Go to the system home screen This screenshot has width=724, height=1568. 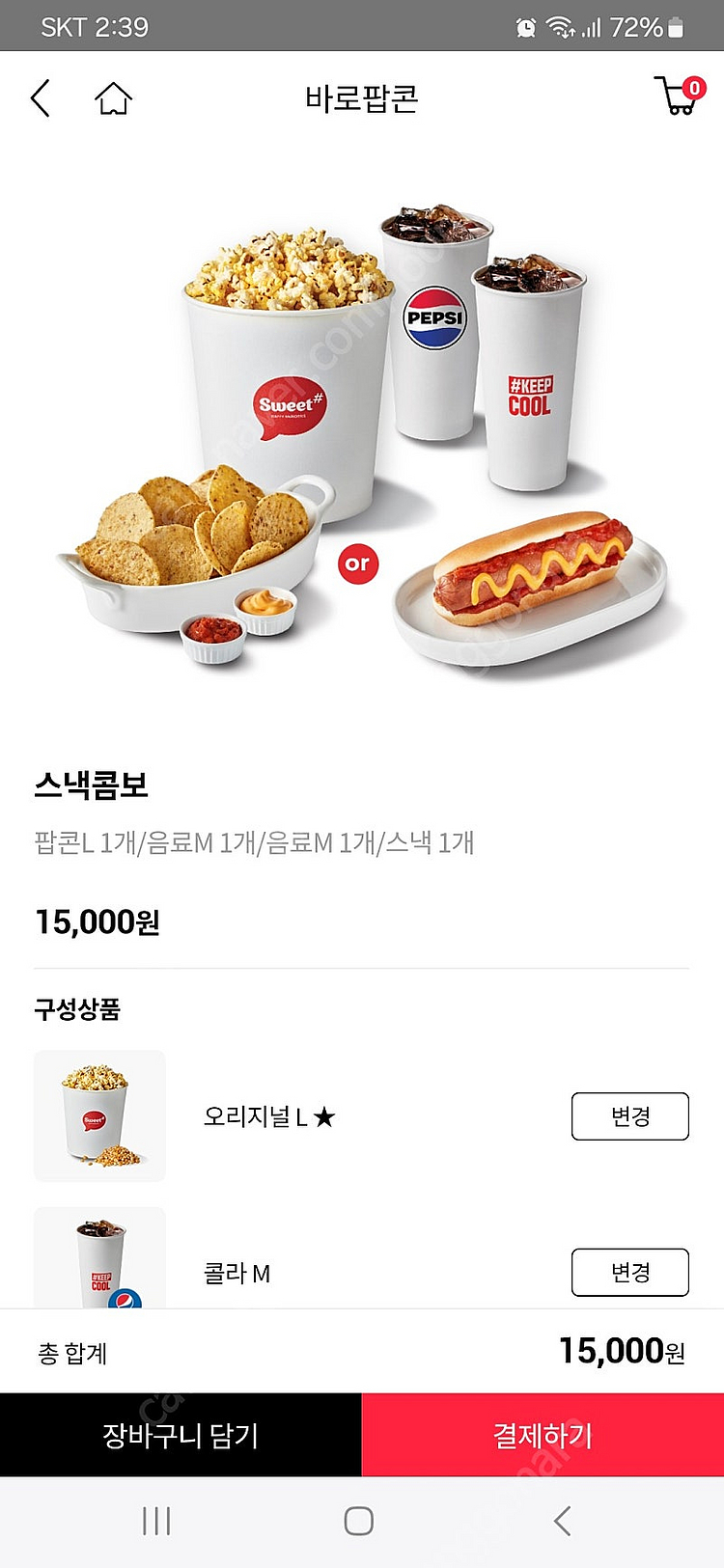click(359, 1522)
